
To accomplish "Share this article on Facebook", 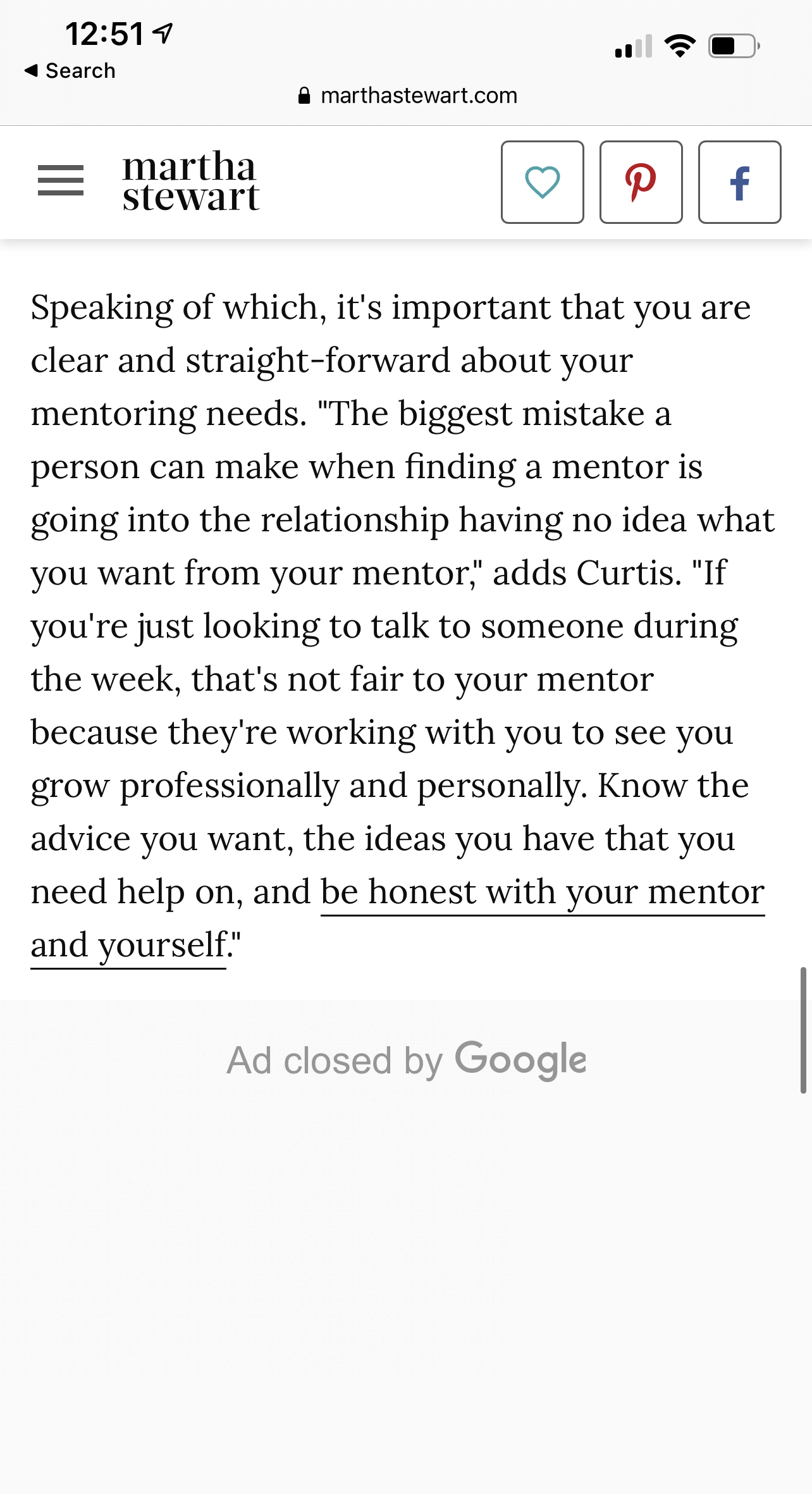I will (x=740, y=182).
